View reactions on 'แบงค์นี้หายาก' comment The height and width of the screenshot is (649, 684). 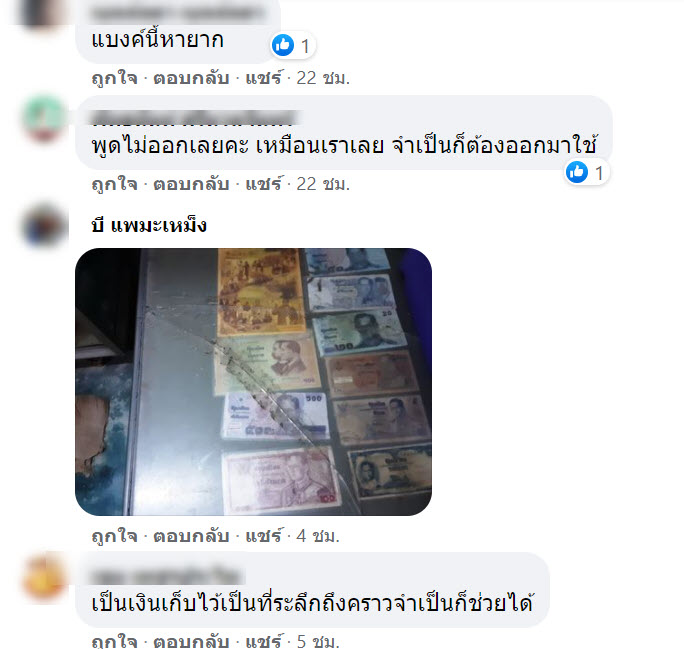(x=294, y=45)
